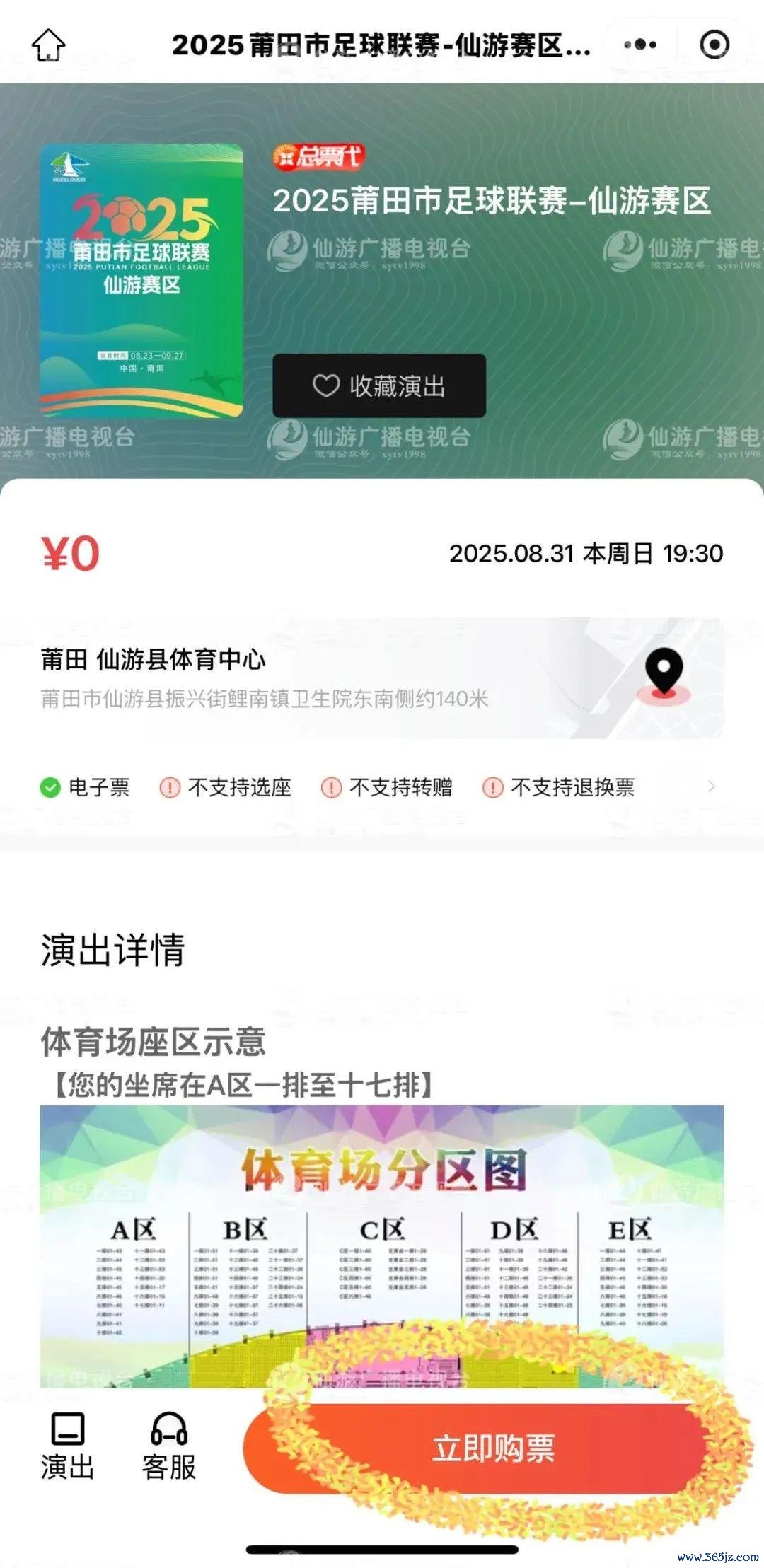The width and height of the screenshot is (764, 1568).
Task: Expand the ticket policy details chevron
Action: tap(711, 786)
